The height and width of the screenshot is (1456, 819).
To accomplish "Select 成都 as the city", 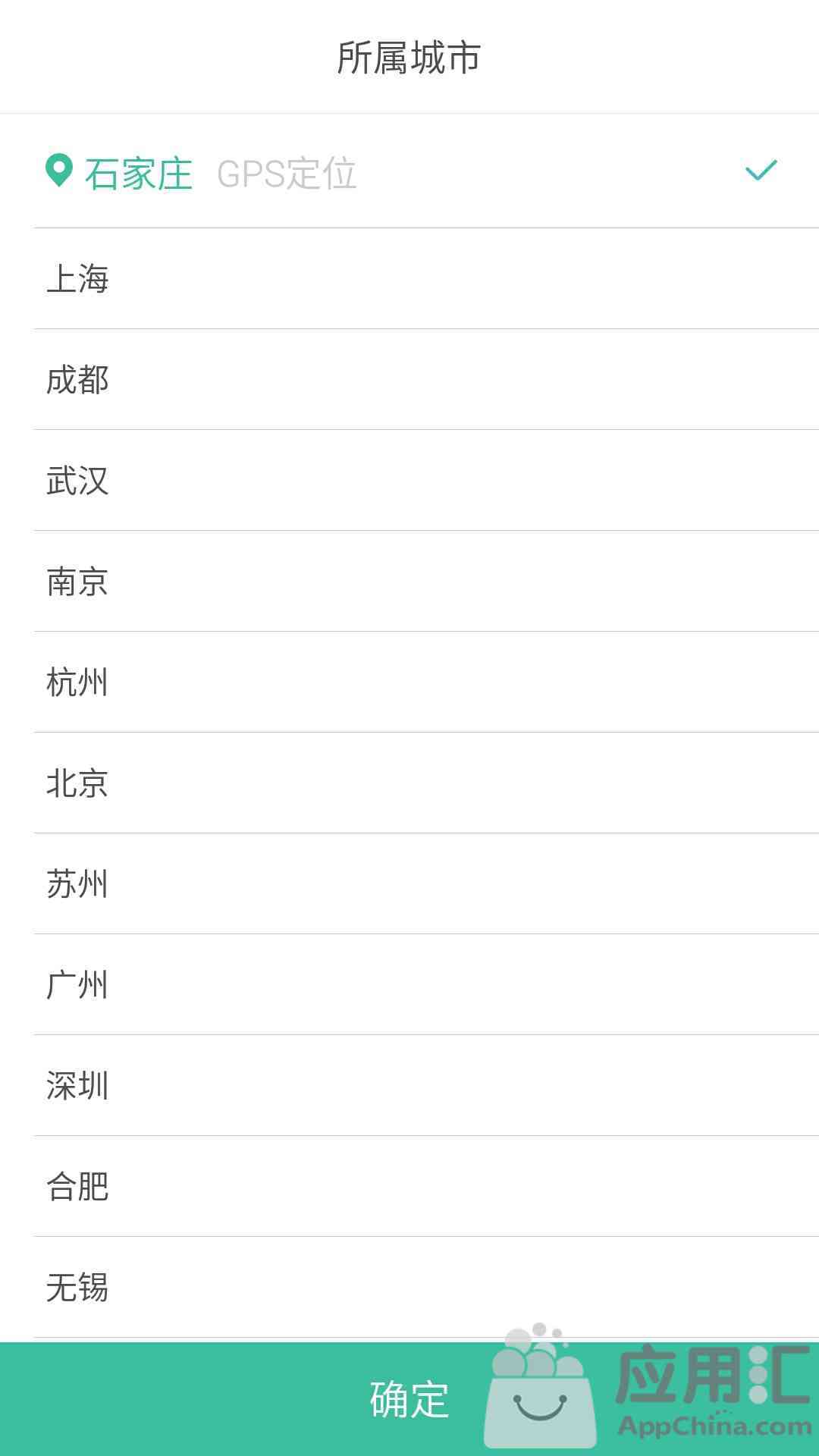I will coord(409,379).
